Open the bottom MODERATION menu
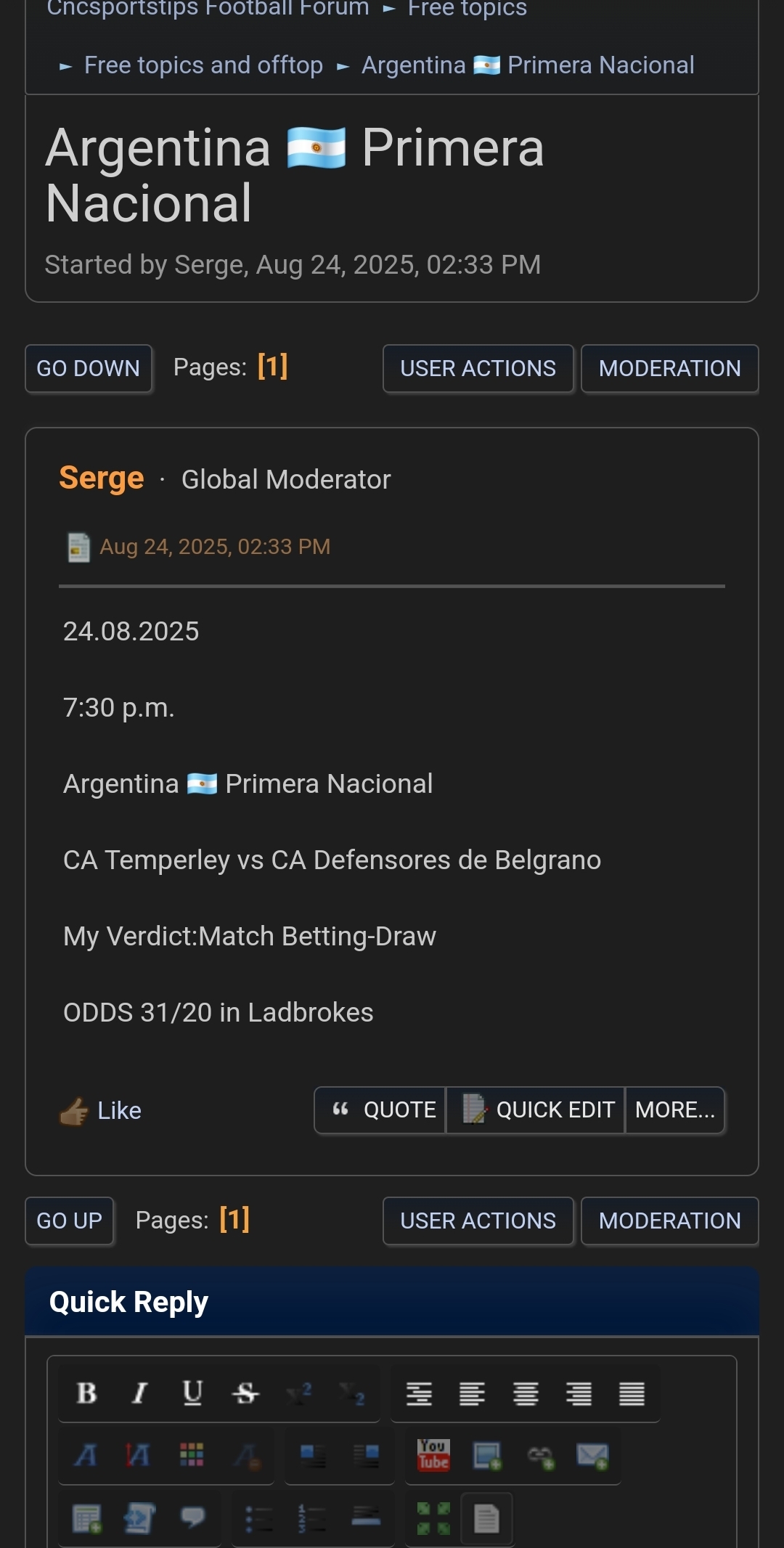784x1548 pixels. pyautogui.click(x=669, y=1221)
